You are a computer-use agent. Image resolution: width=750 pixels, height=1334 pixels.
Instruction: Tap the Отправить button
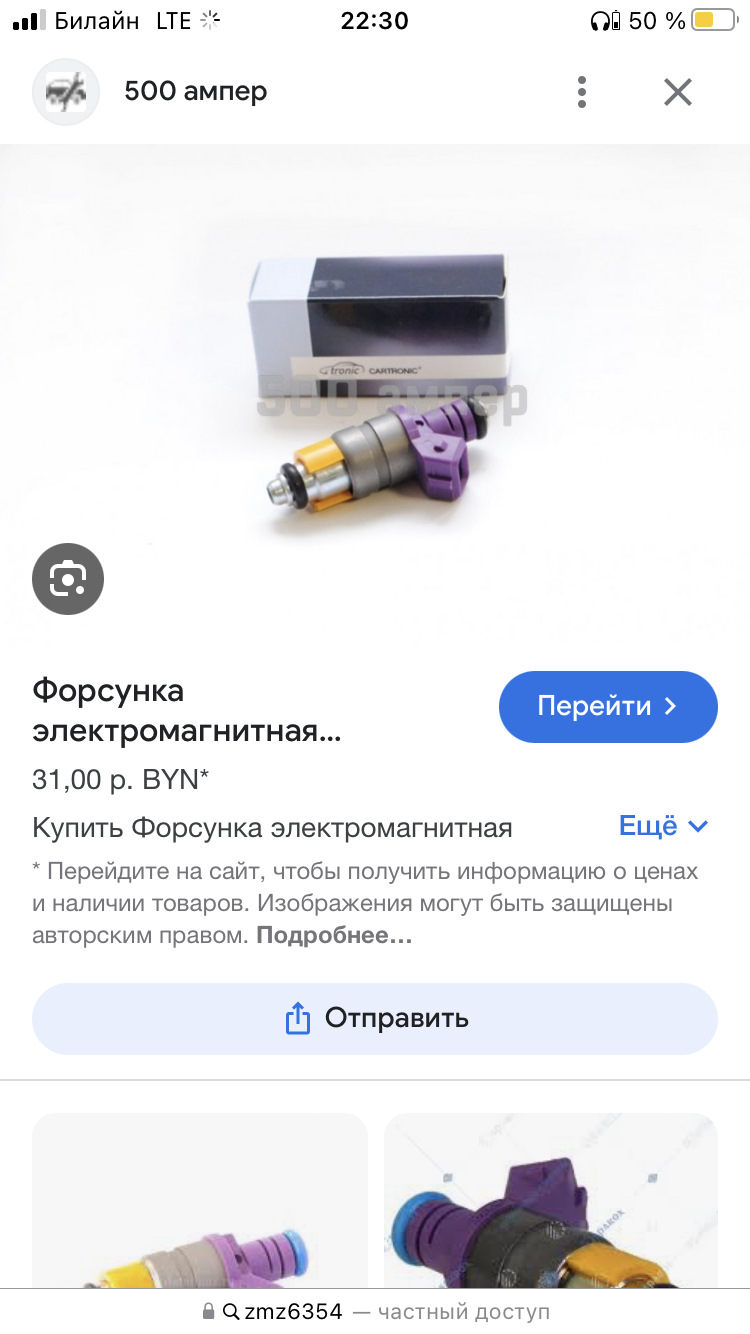tap(374, 1018)
